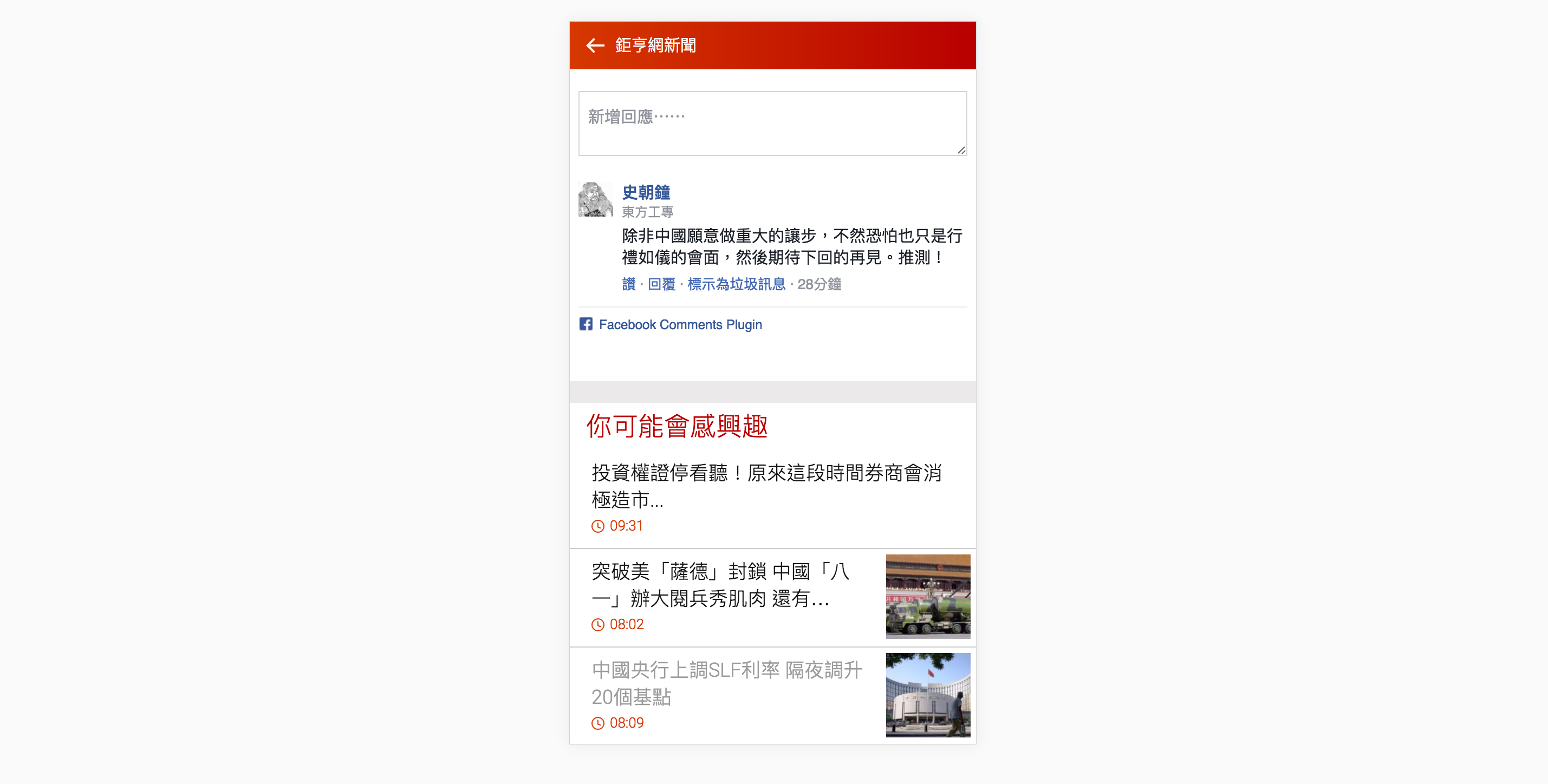1548x784 pixels.
Task: Tap the 新增回應 comment box
Action: point(773,123)
